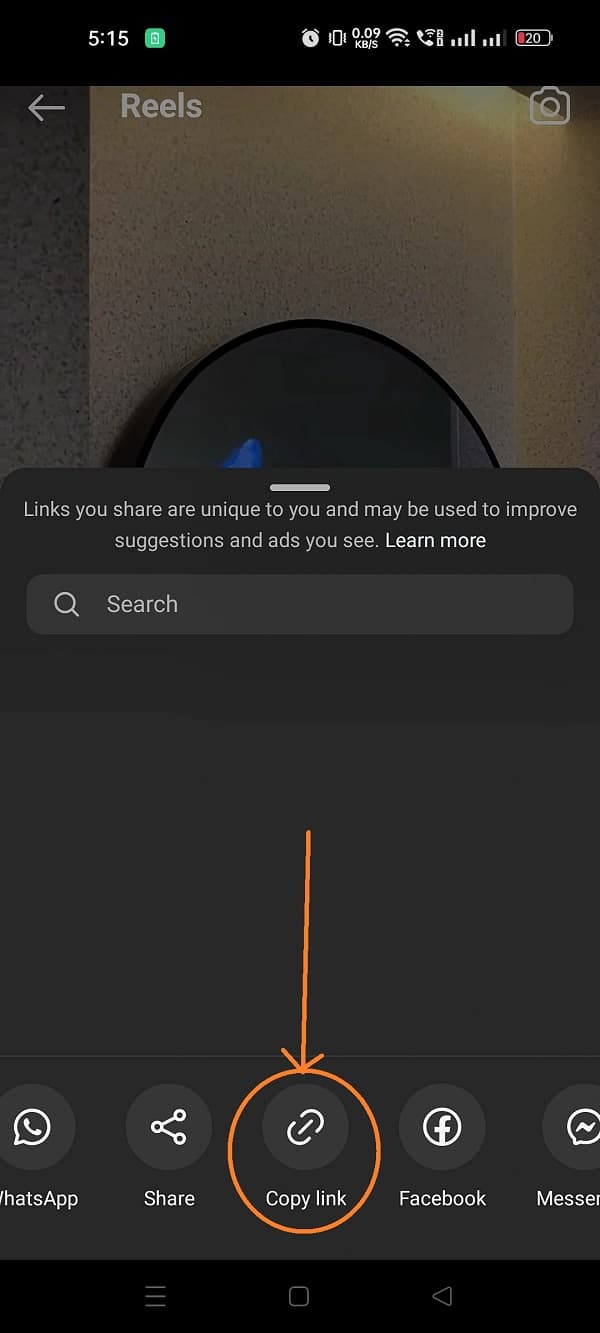Go to home via system home button

pyautogui.click(x=298, y=1296)
